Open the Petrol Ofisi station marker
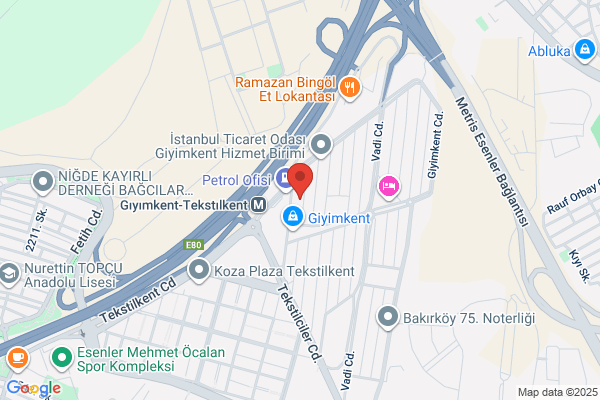This screenshot has height=400, width=600. 284,179
